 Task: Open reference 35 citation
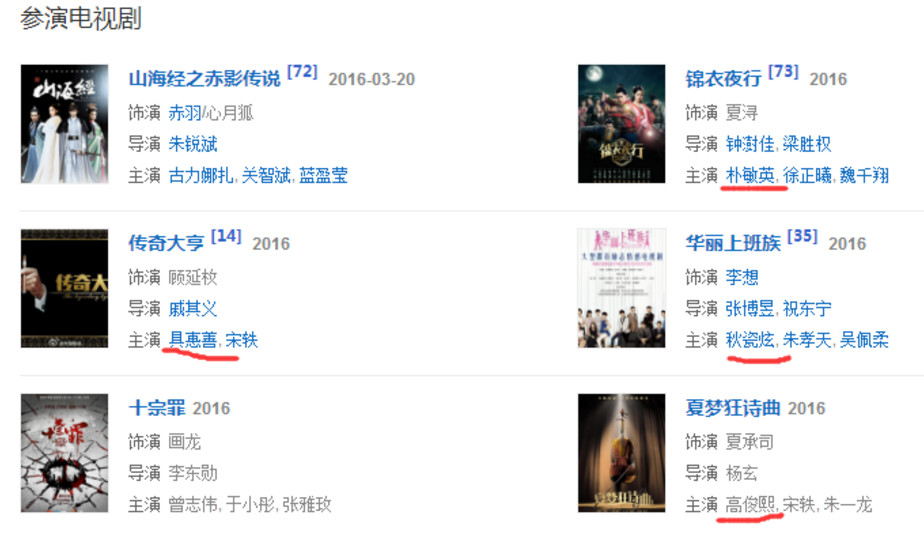click(802, 237)
